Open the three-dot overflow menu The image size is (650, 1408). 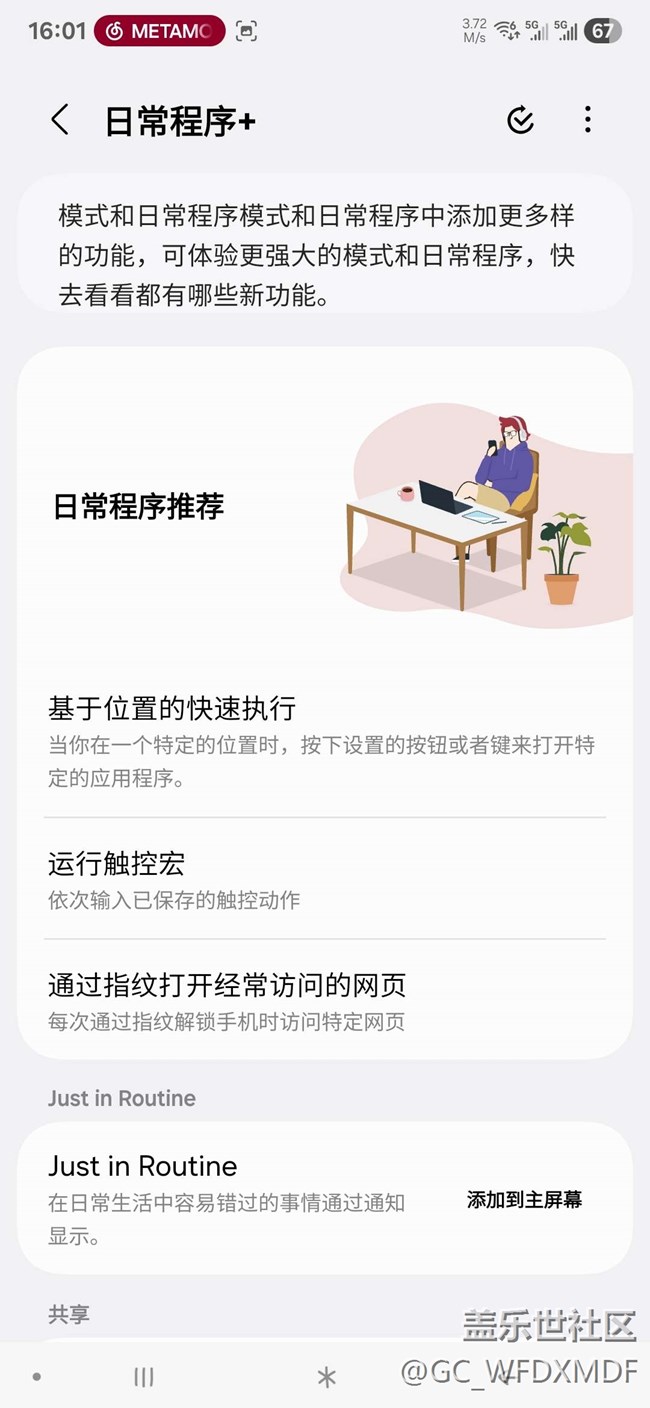tap(587, 120)
